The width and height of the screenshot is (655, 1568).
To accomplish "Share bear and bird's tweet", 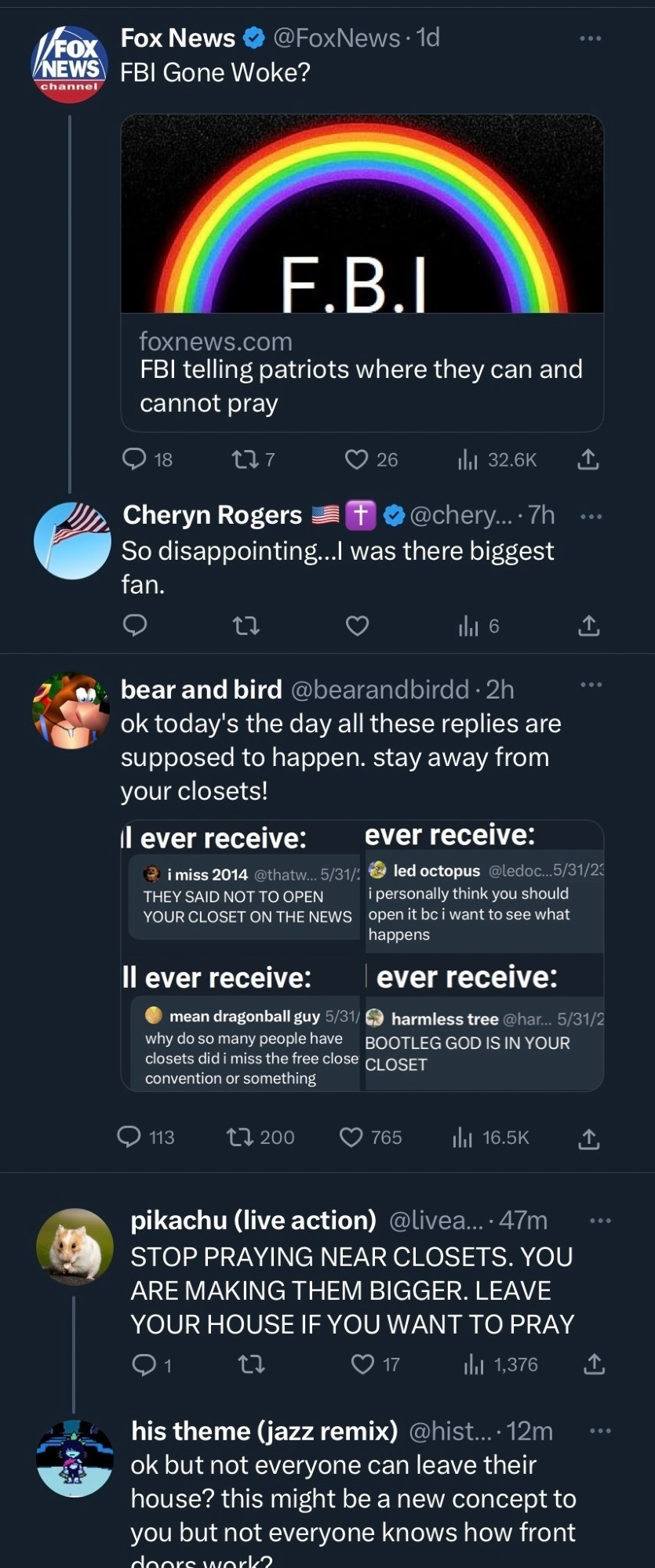I will 588,1138.
